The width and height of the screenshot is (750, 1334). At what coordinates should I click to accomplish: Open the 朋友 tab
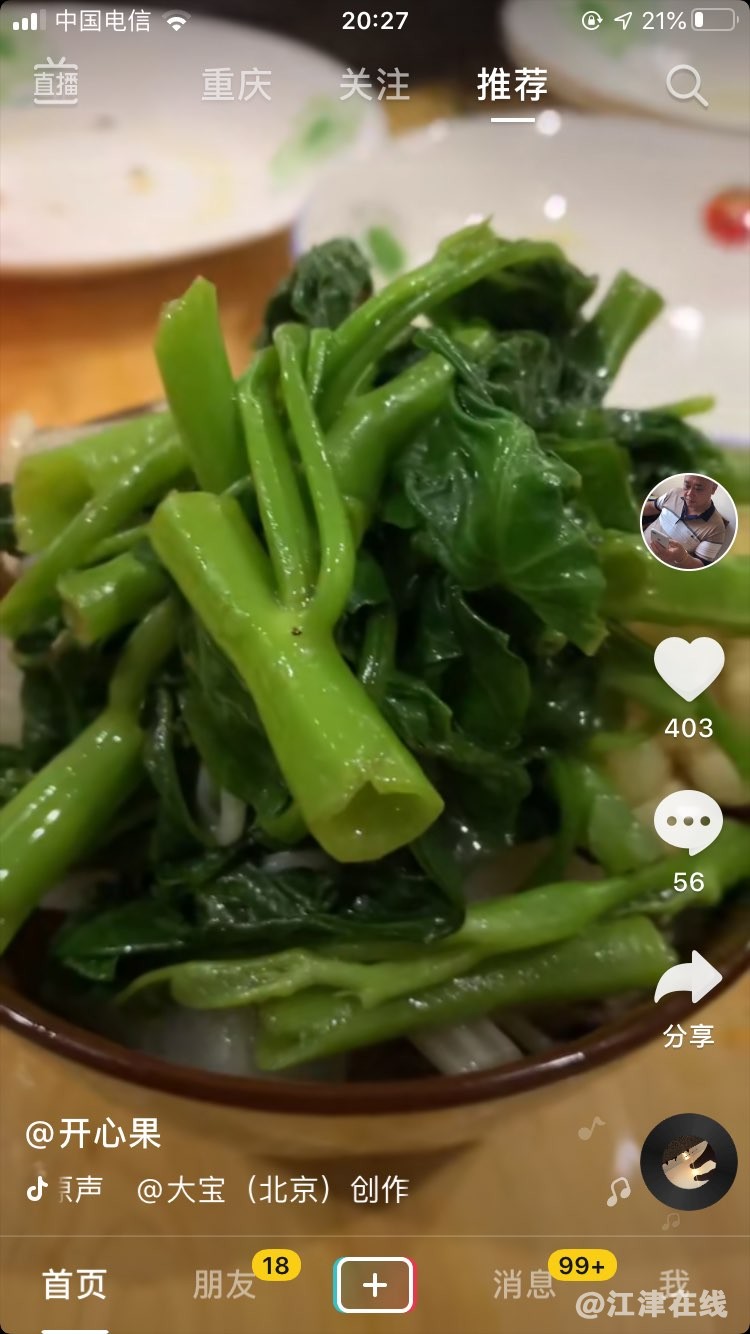pyautogui.click(x=224, y=1285)
